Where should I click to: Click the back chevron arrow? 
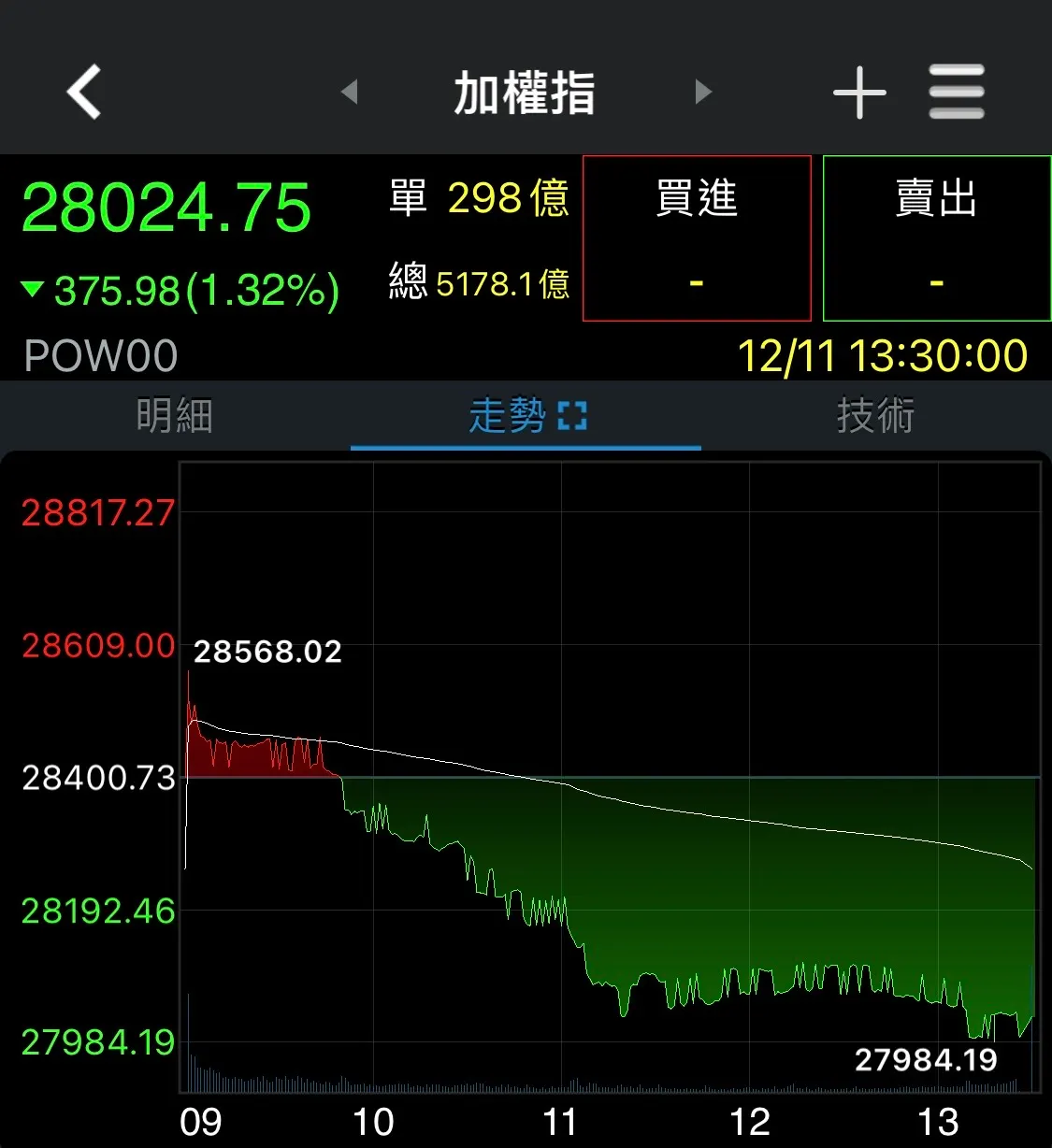(x=82, y=91)
